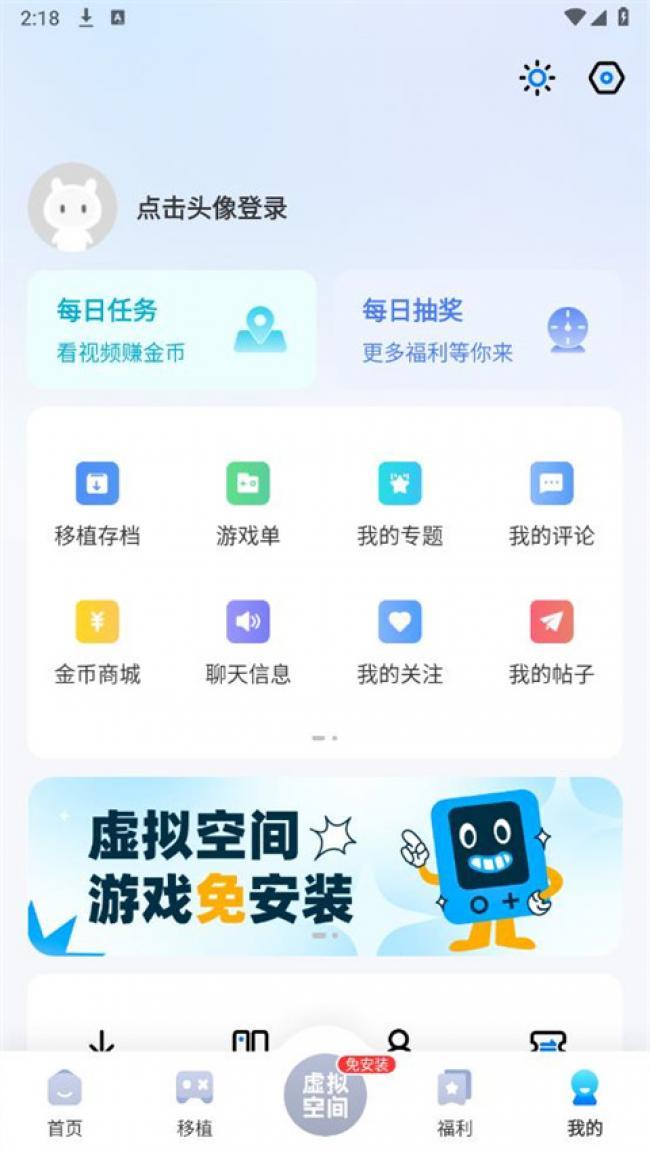The image size is (650, 1153).
Task: Open 我的专题
Action: [x=400, y=503]
